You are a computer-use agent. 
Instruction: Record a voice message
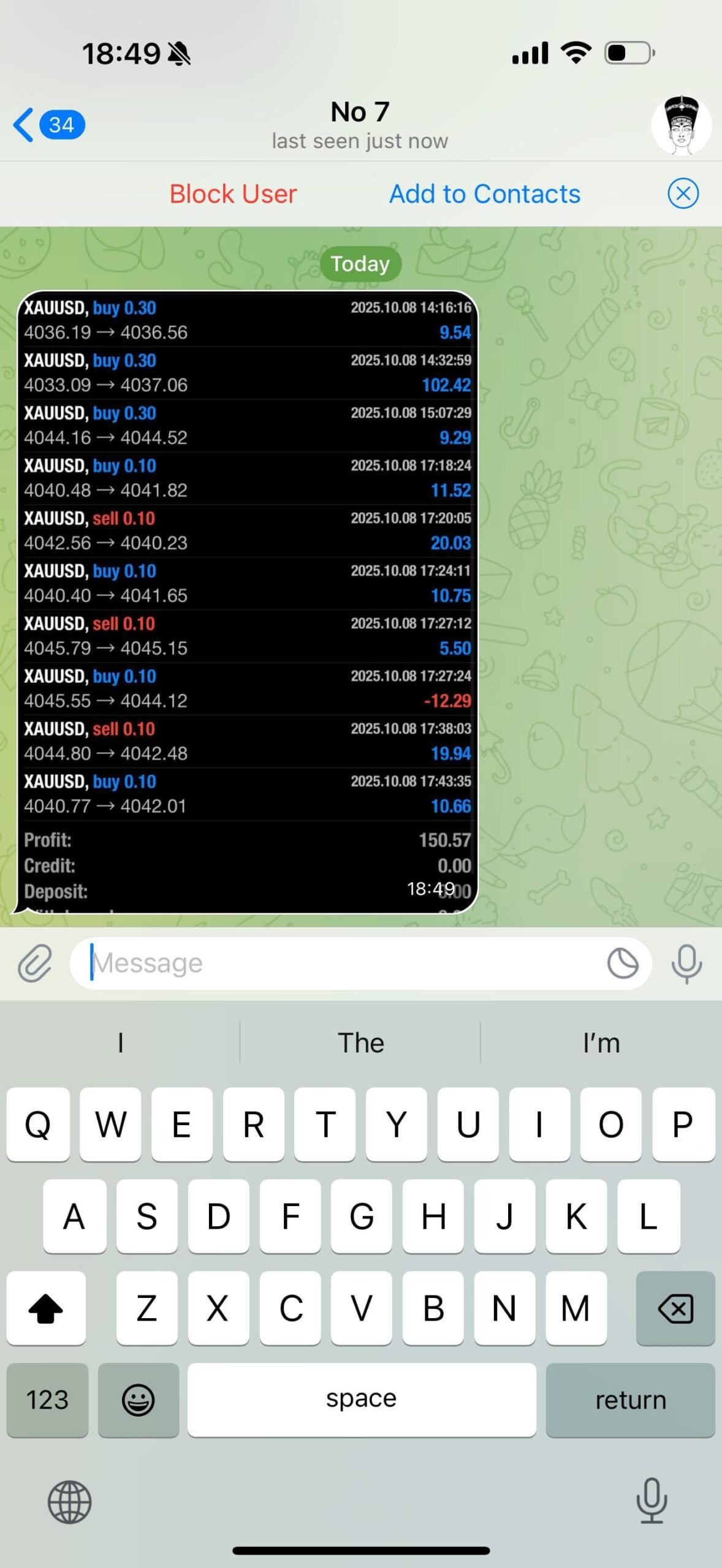point(686,963)
